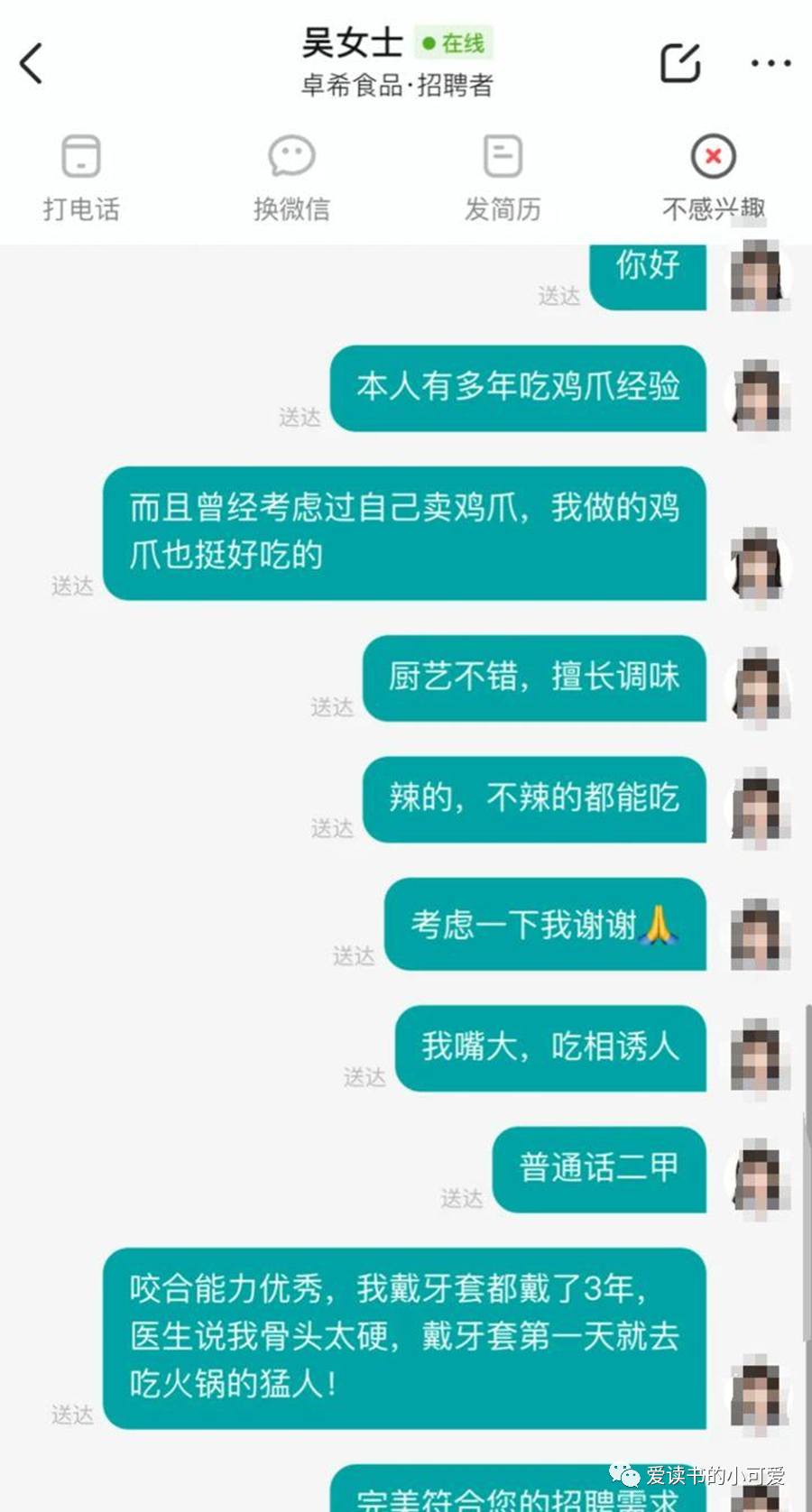Tap 发简历 to send resume
Image resolution: width=812 pixels, height=1512 pixels.
pyautogui.click(x=503, y=179)
